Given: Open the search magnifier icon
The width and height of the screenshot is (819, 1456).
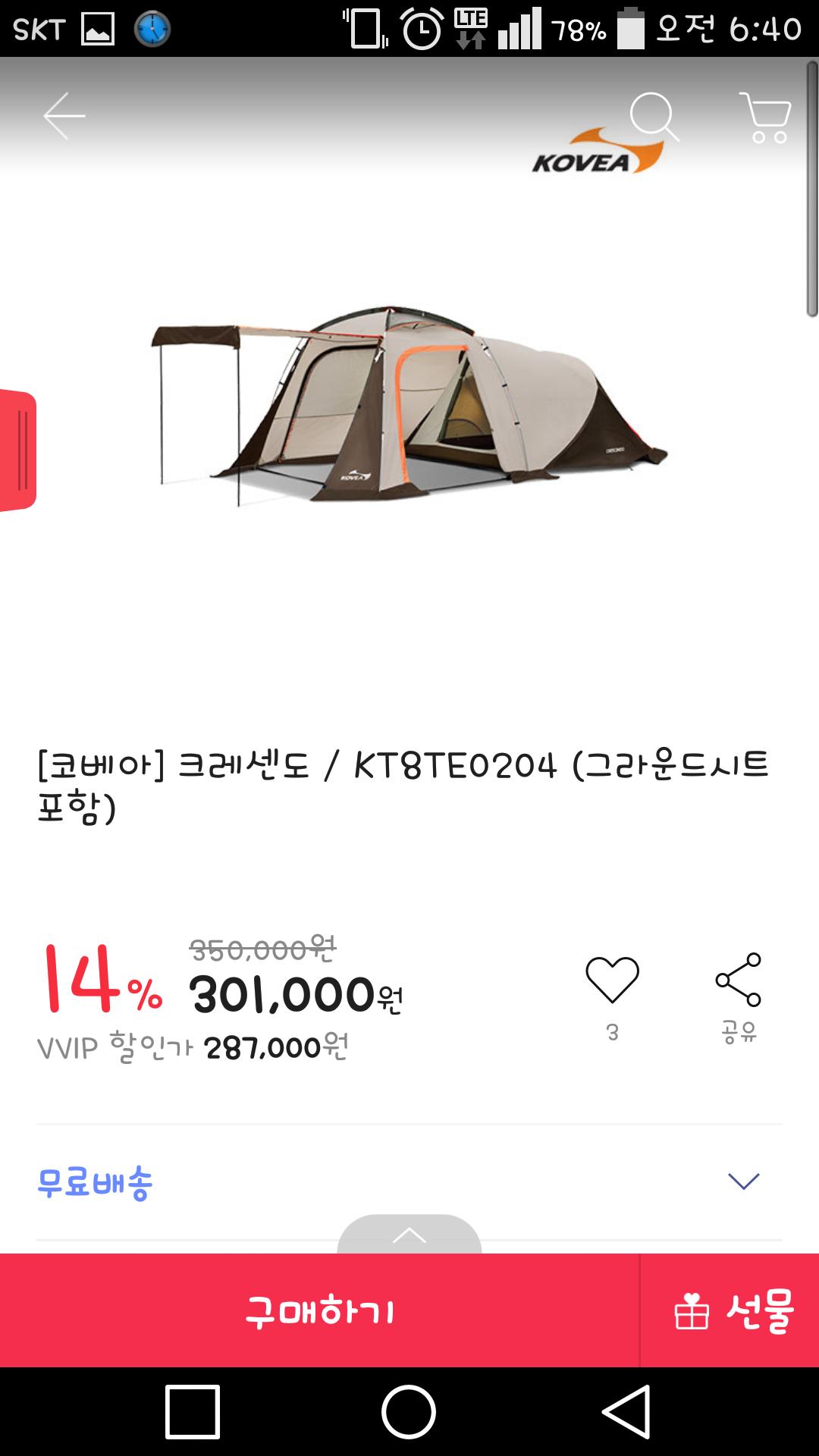Looking at the screenshot, I should (x=654, y=118).
